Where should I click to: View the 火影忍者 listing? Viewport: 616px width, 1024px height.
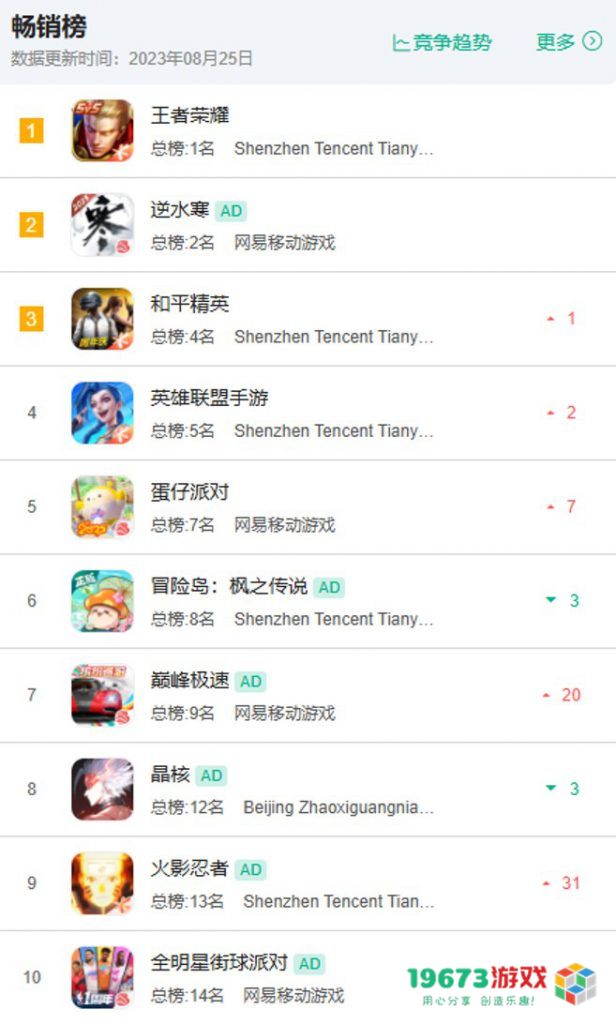(x=308, y=883)
